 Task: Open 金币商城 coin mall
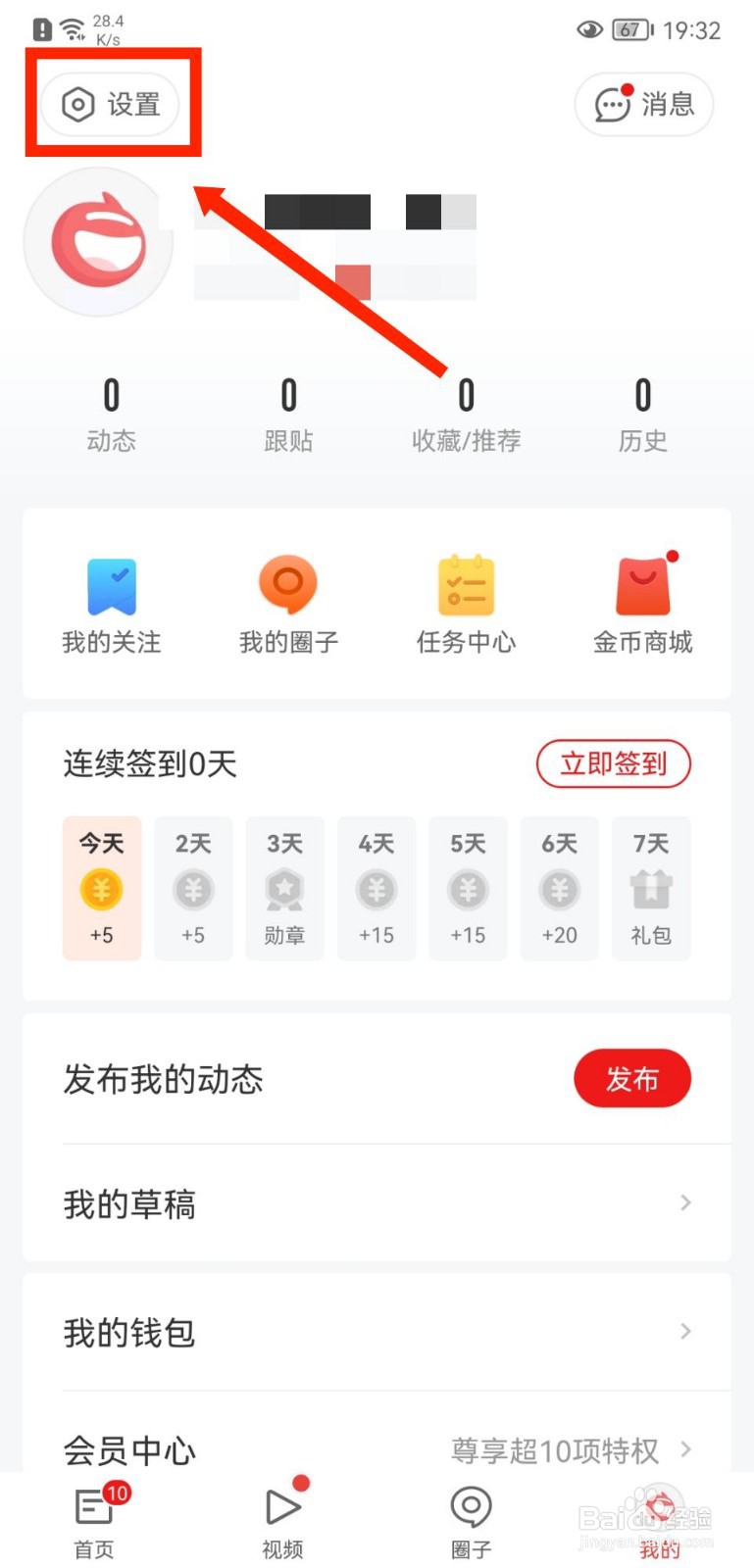(x=642, y=605)
